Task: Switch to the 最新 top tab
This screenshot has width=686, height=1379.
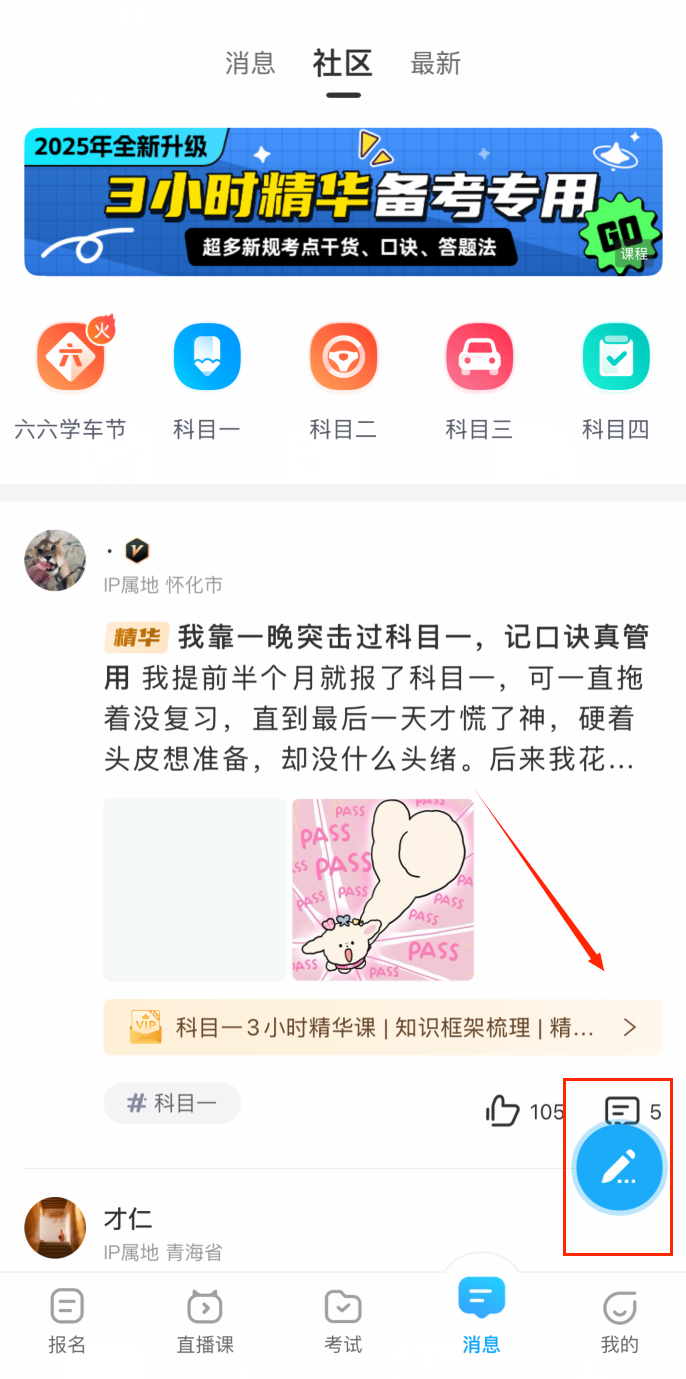Action: point(435,63)
